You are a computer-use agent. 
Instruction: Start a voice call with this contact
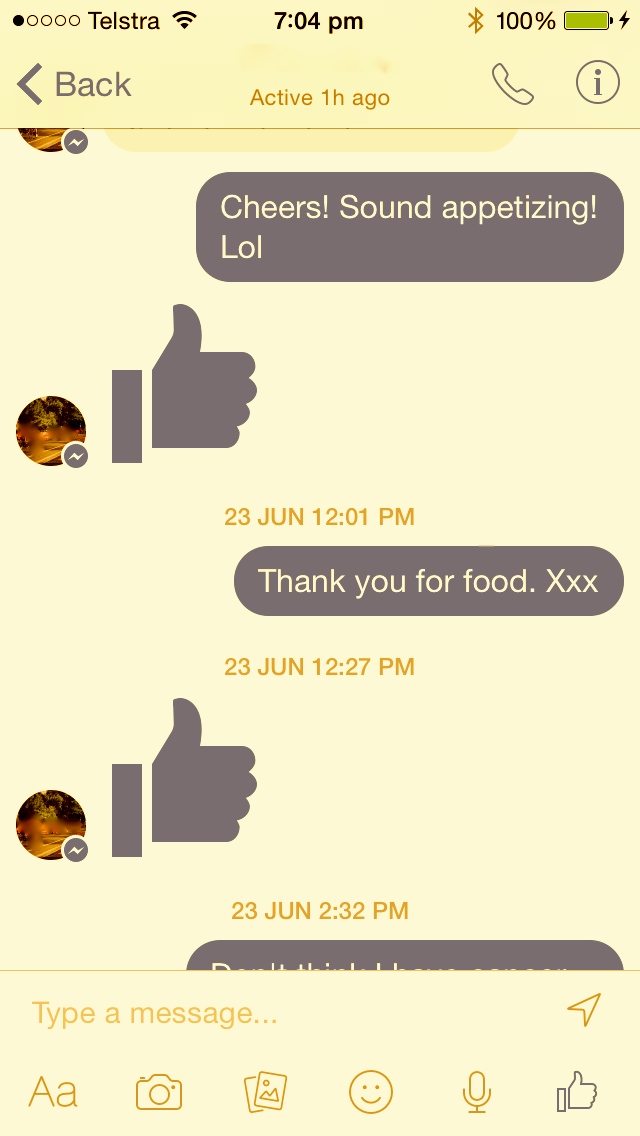click(x=512, y=85)
